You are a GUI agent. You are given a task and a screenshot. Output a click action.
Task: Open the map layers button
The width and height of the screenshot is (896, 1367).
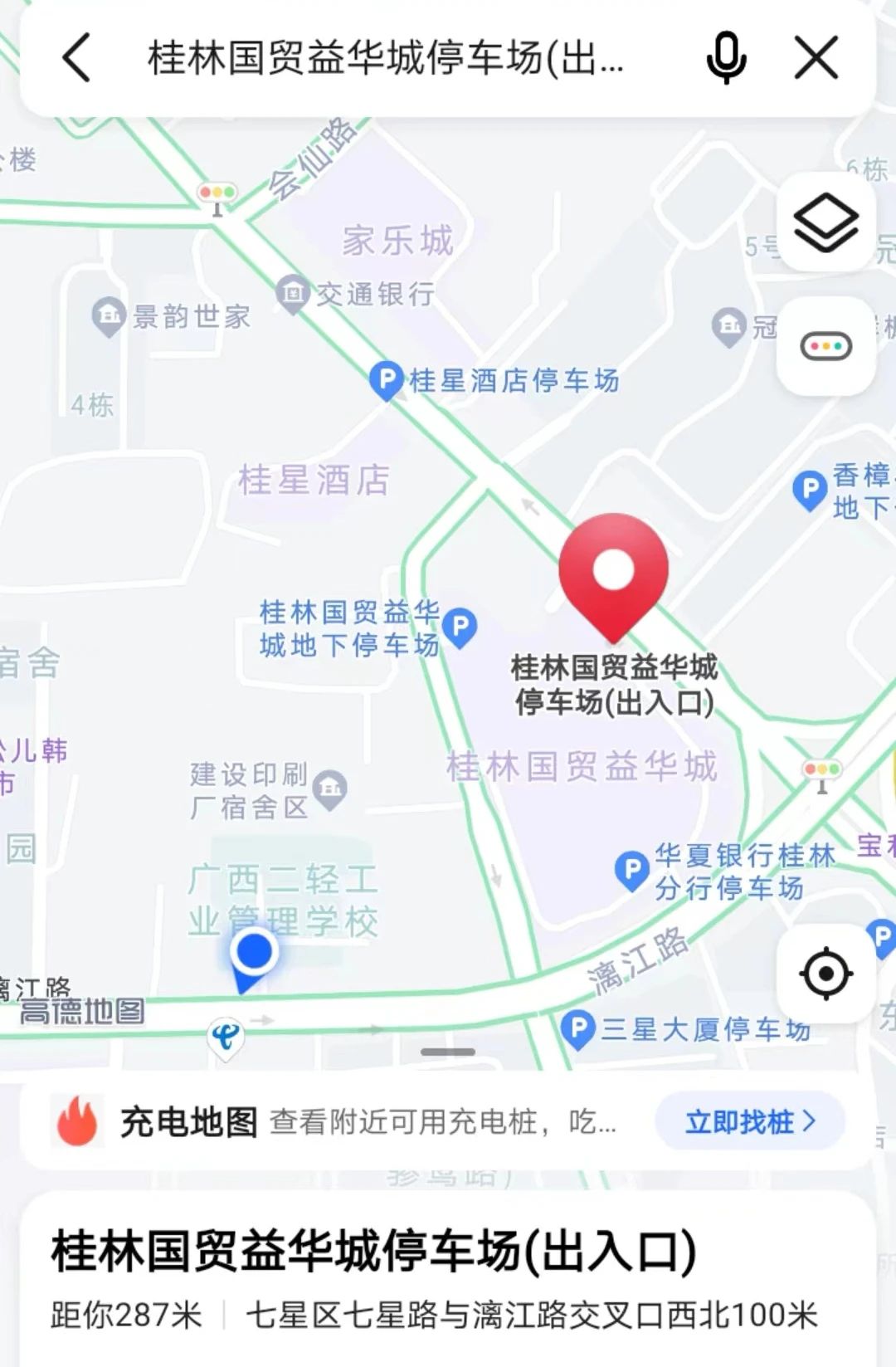coord(825,222)
